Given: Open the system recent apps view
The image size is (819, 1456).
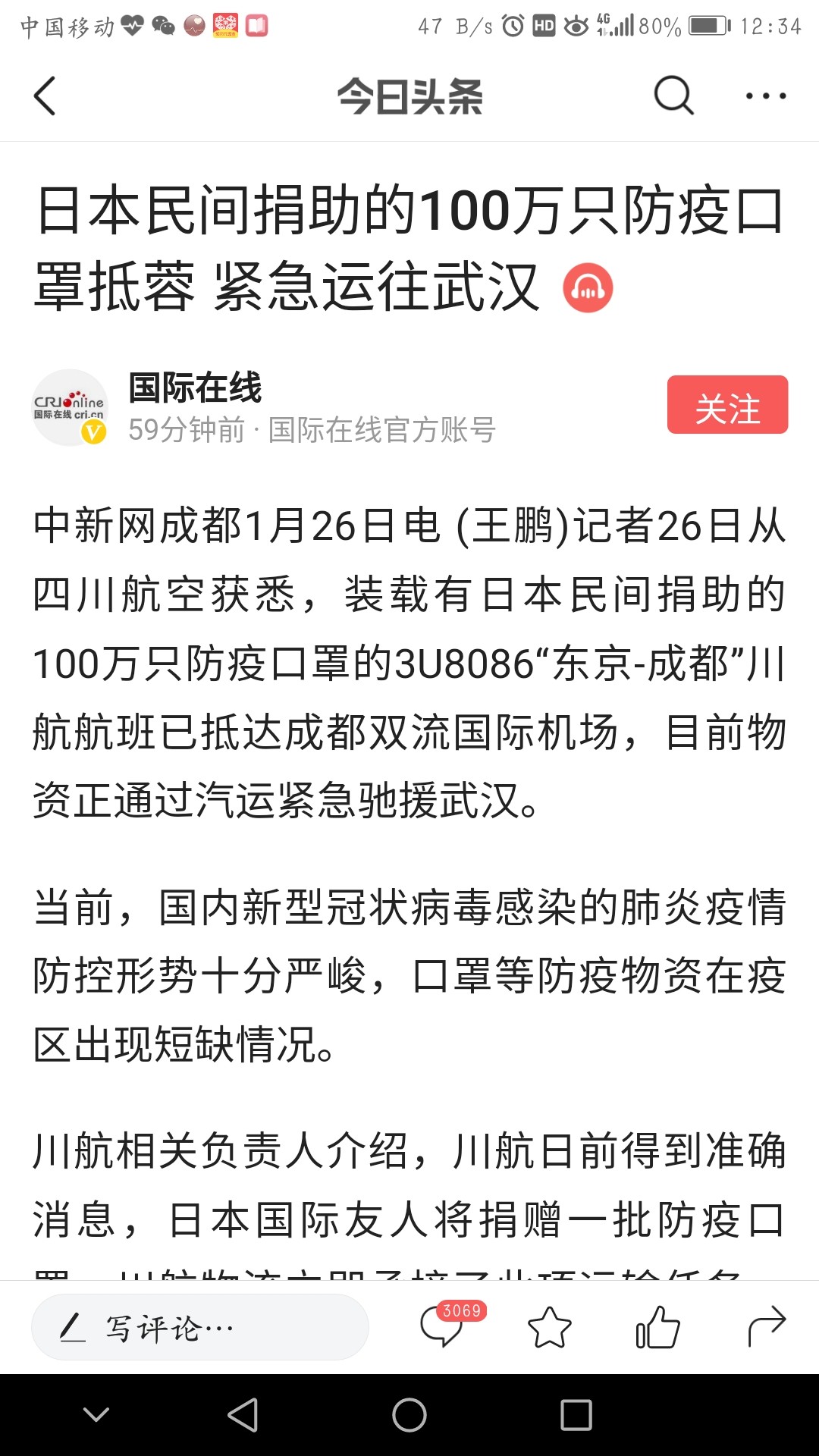Looking at the screenshot, I should 576,1415.
